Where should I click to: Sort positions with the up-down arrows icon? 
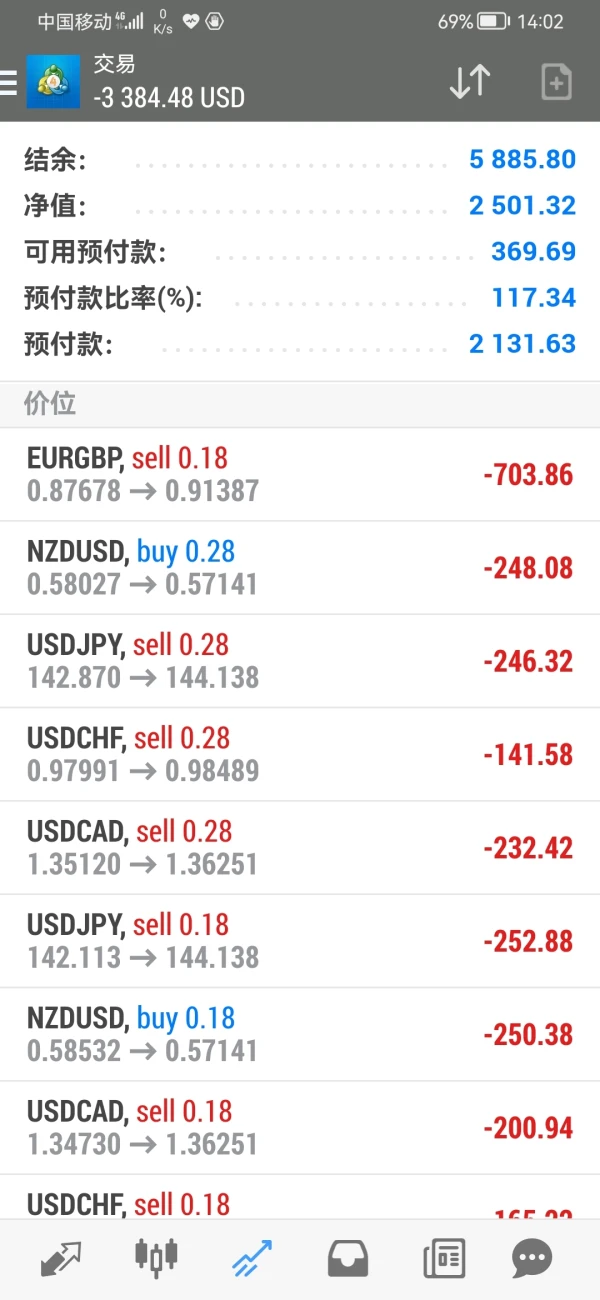470,82
